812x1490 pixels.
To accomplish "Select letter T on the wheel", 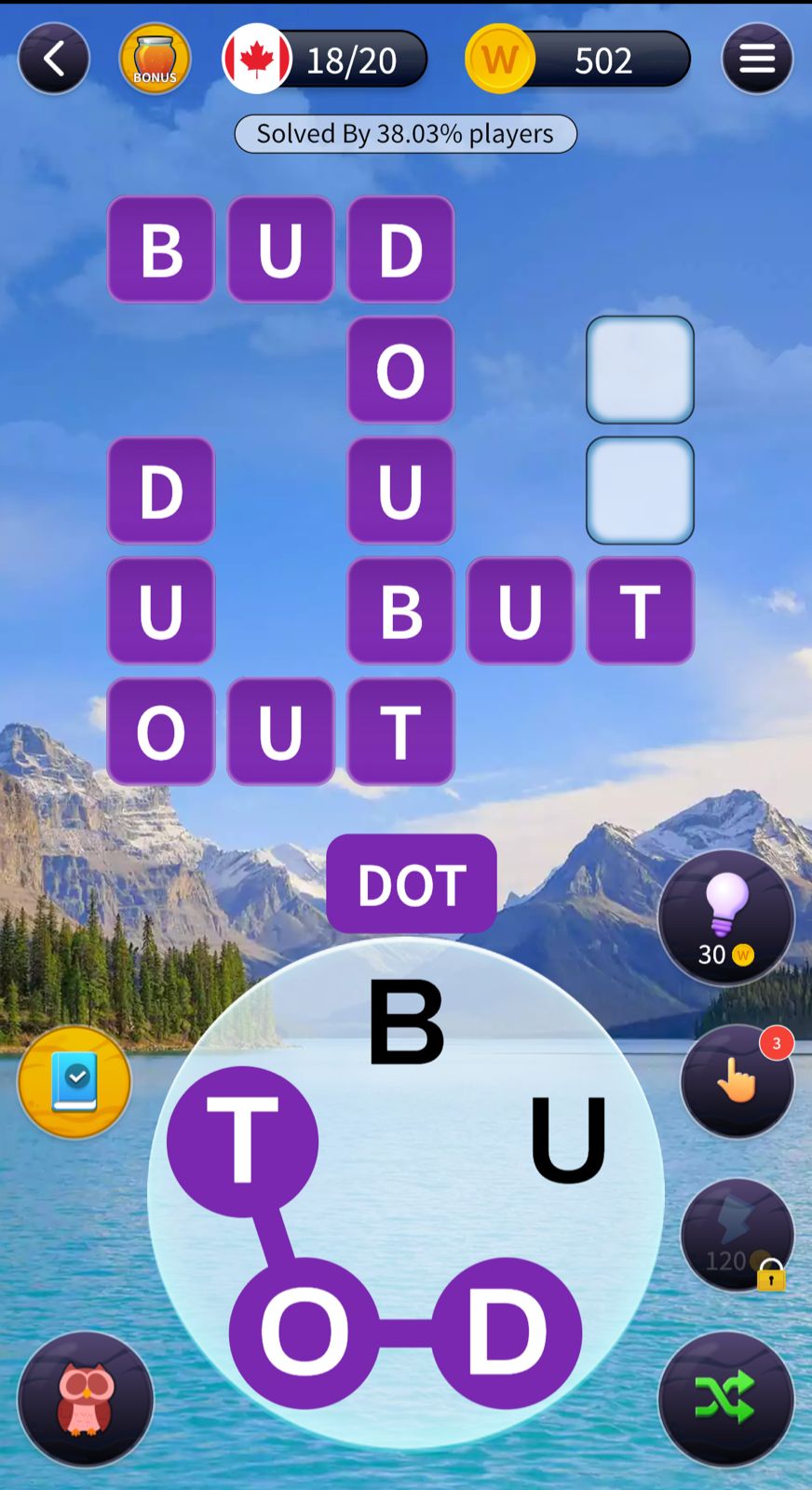I will 242,1141.
